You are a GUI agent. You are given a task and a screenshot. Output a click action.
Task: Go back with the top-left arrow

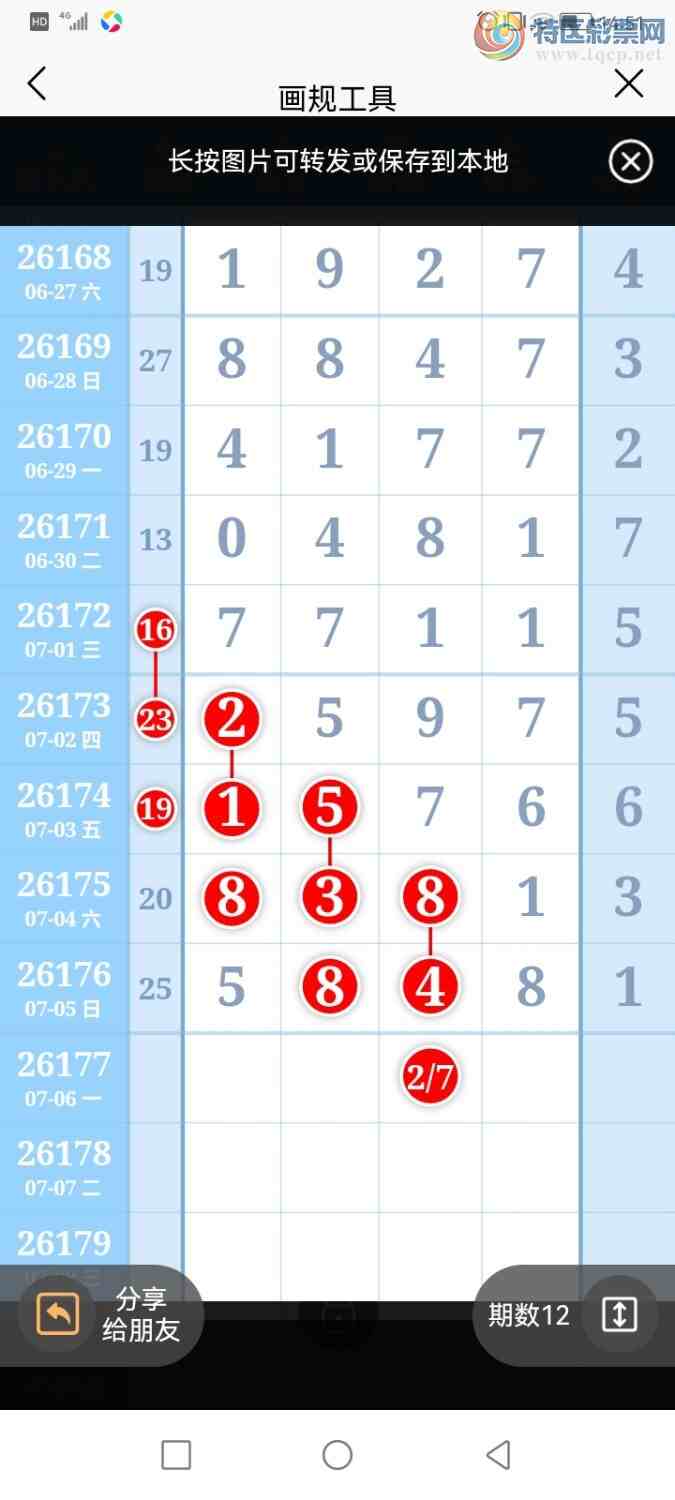pos(37,84)
